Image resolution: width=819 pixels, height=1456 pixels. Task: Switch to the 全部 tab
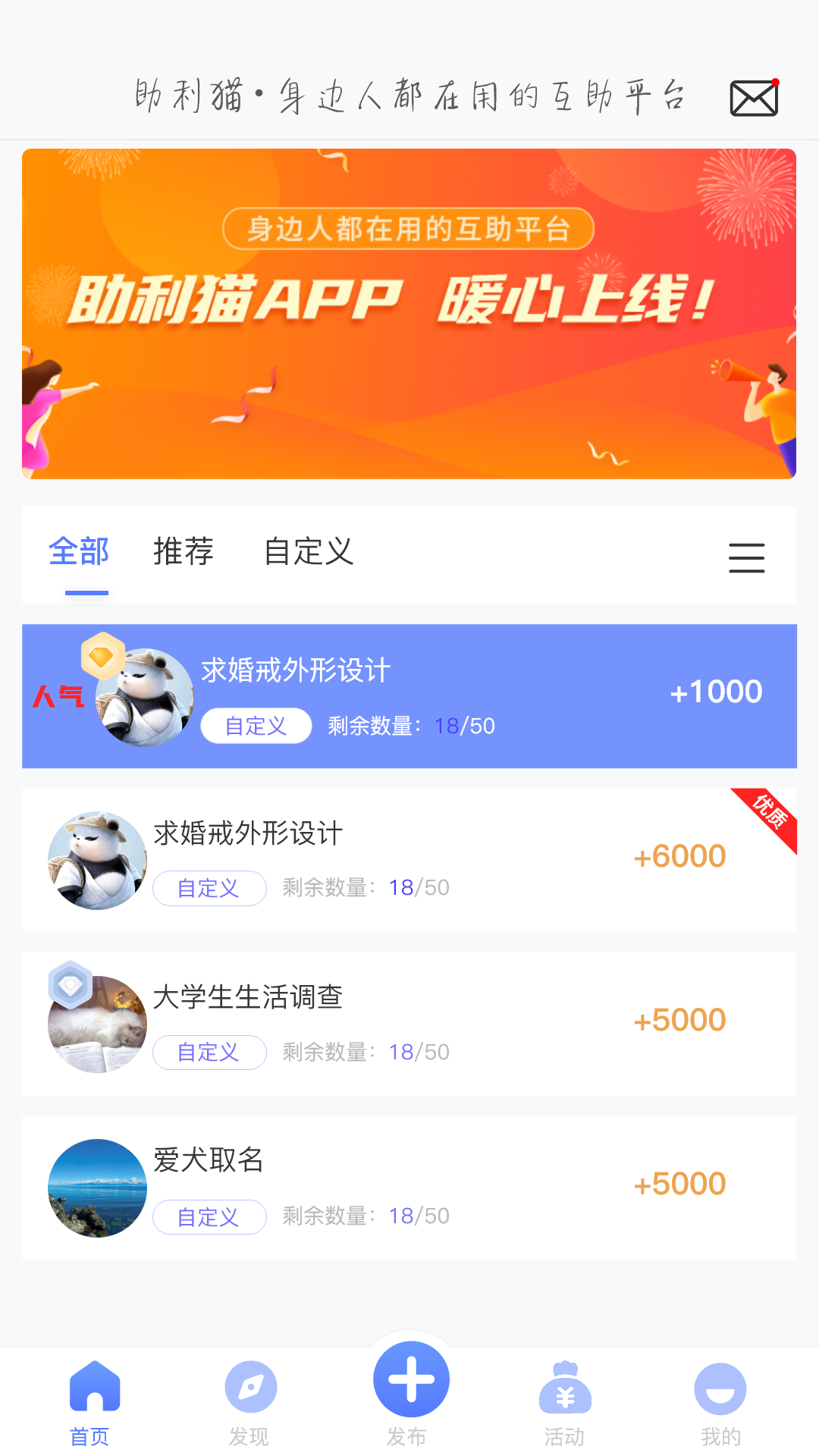[79, 552]
